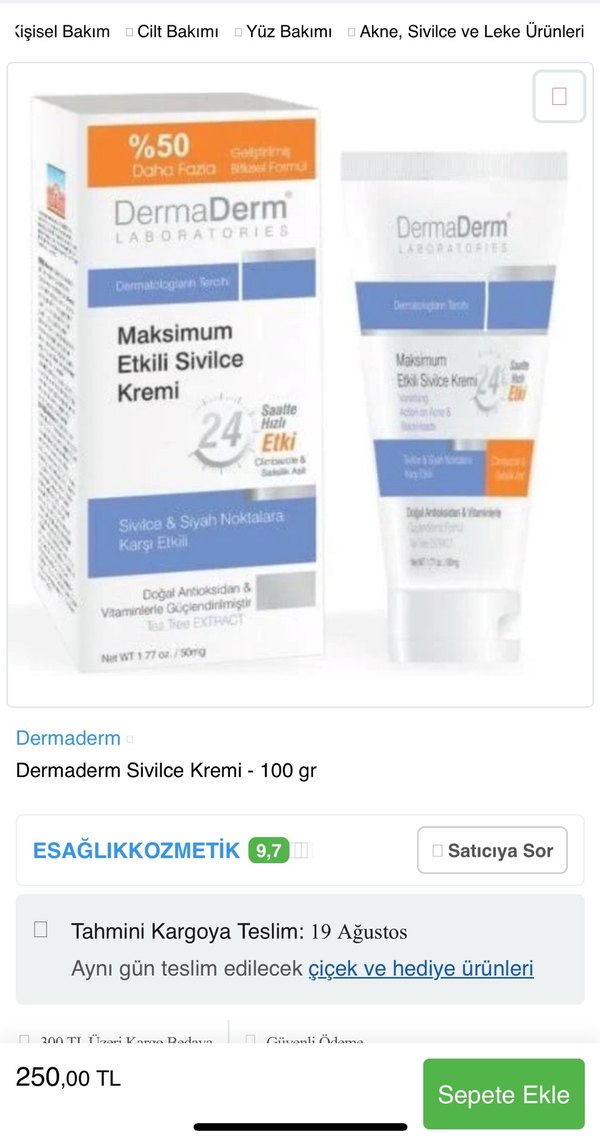
Task: Tap Sepete Ekle to add to cart
Action: coord(504,1094)
